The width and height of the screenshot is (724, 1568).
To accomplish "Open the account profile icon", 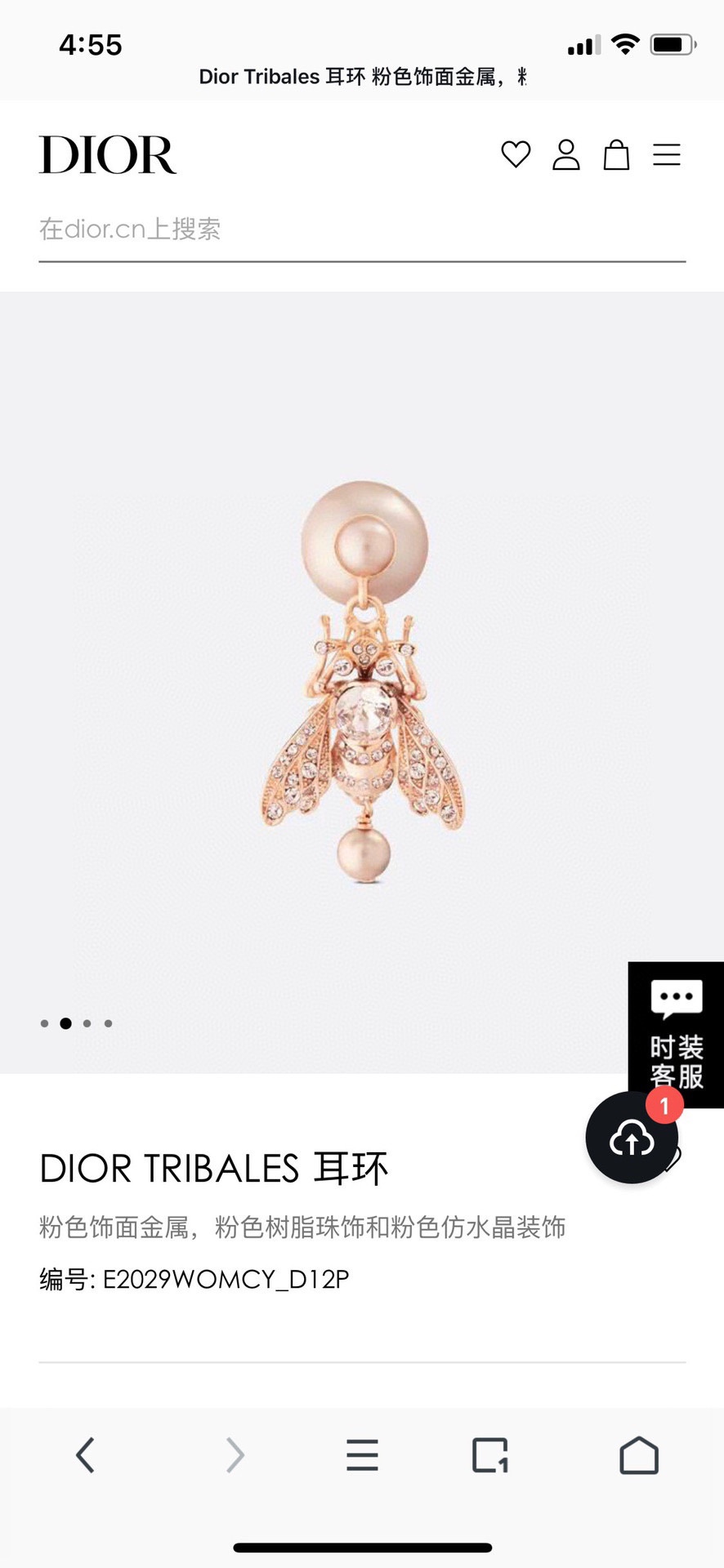I will (565, 154).
